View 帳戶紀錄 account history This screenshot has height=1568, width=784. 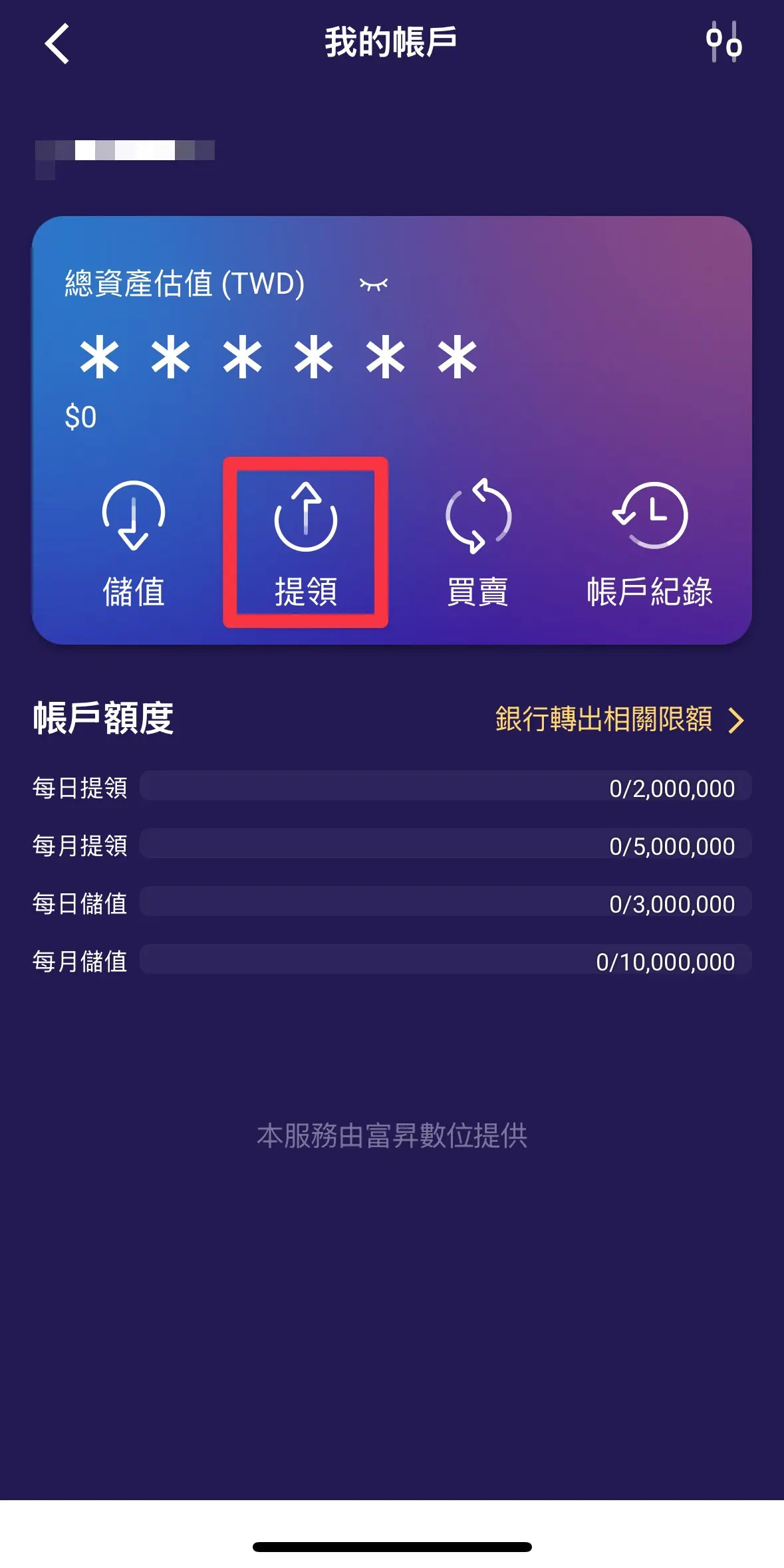pos(650,542)
